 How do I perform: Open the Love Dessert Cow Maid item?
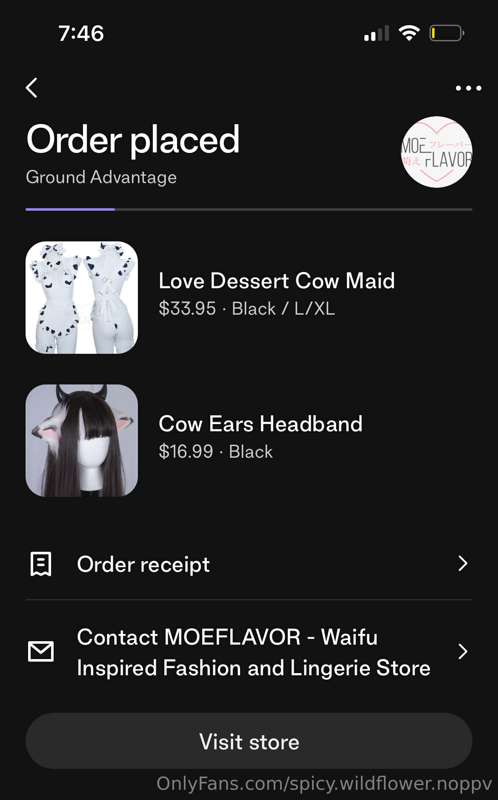coord(249,297)
